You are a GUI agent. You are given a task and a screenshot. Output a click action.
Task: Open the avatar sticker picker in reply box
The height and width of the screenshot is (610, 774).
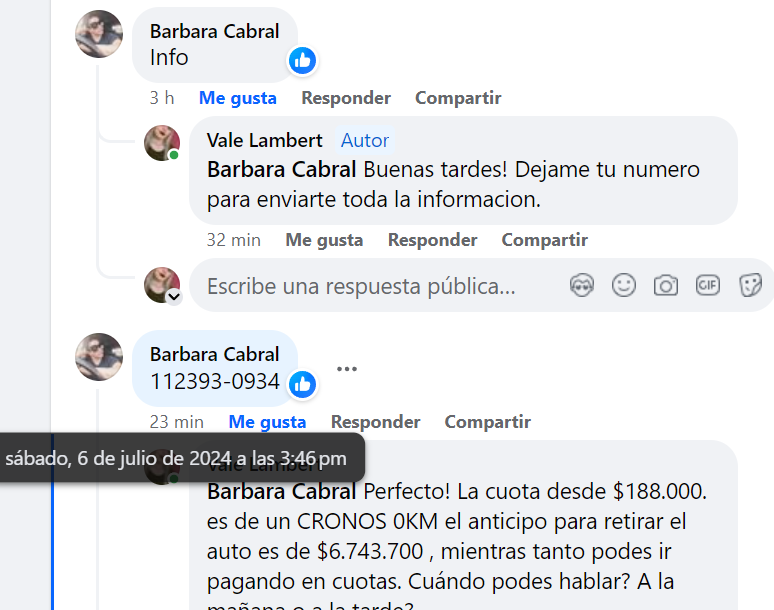tap(582, 286)
